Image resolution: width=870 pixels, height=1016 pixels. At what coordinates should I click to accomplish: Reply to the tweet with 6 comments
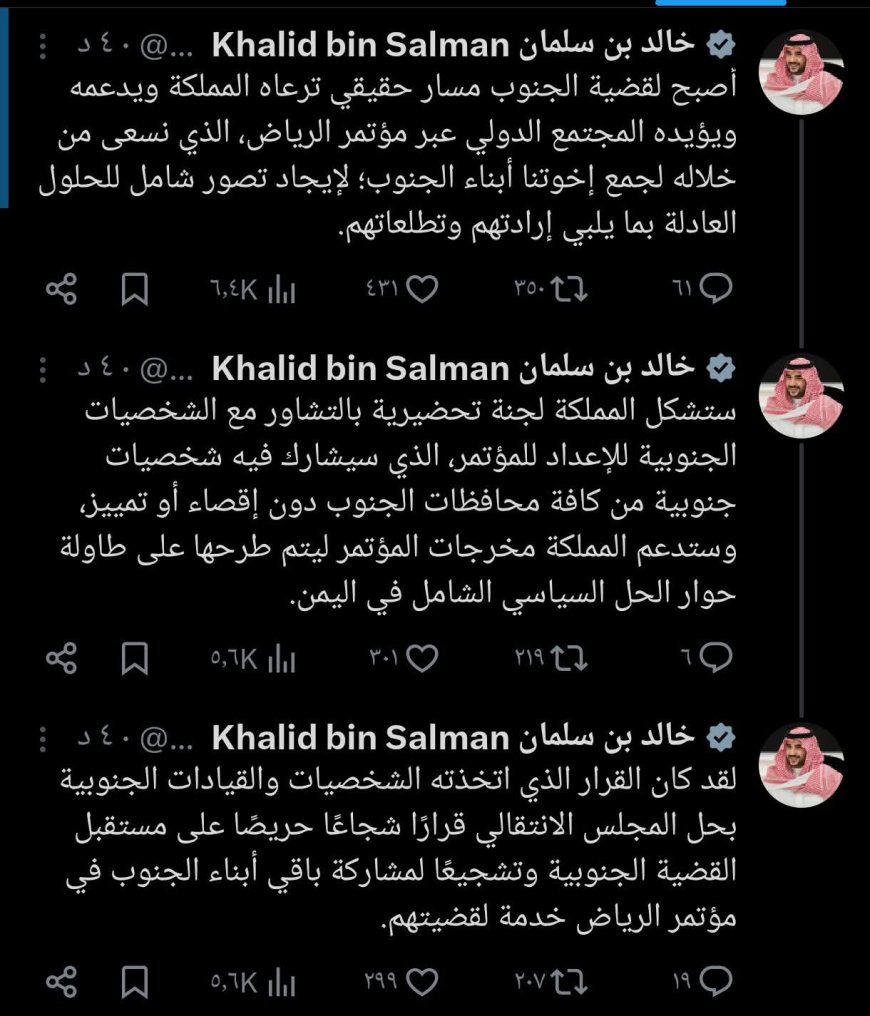click(x=716, y=658)
